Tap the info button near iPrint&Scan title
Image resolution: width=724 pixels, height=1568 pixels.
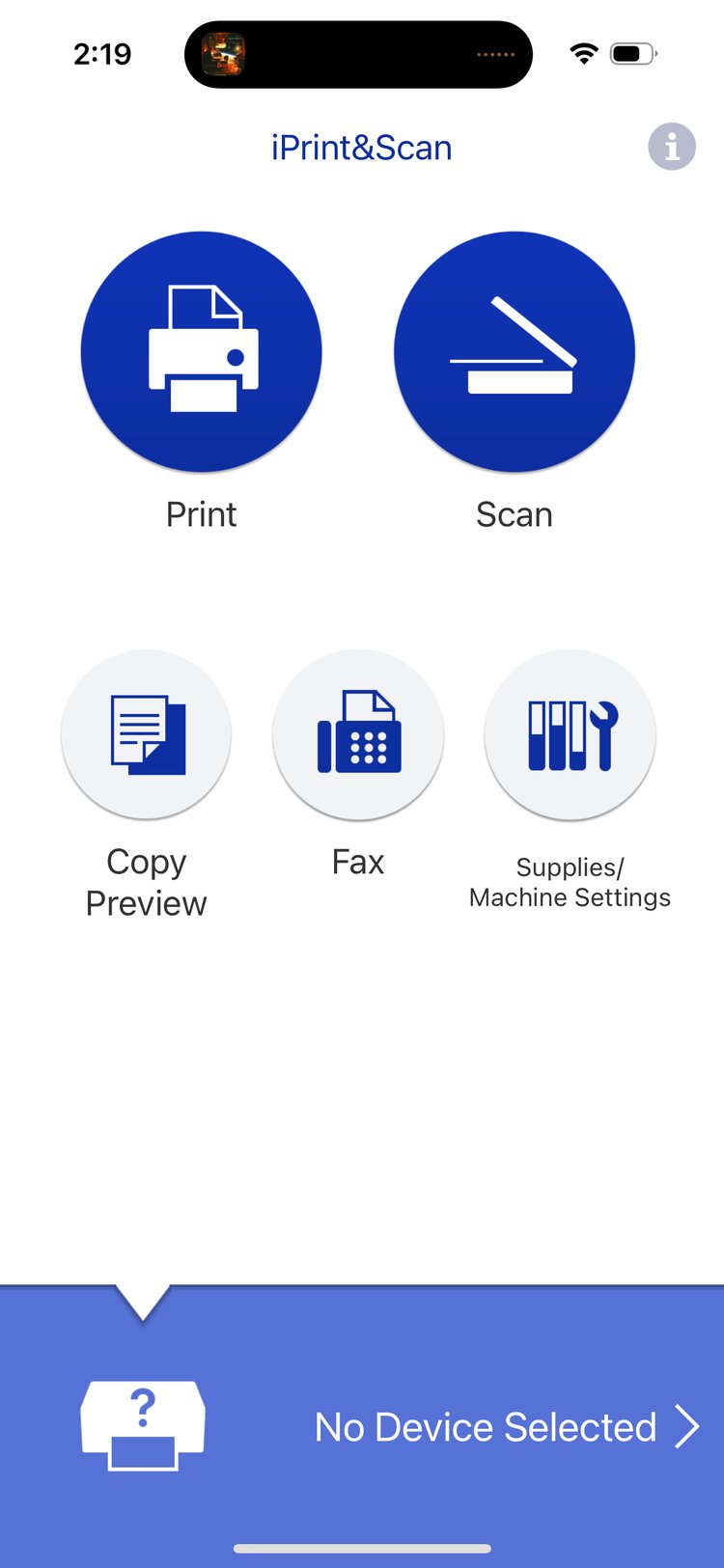[671, 146]
